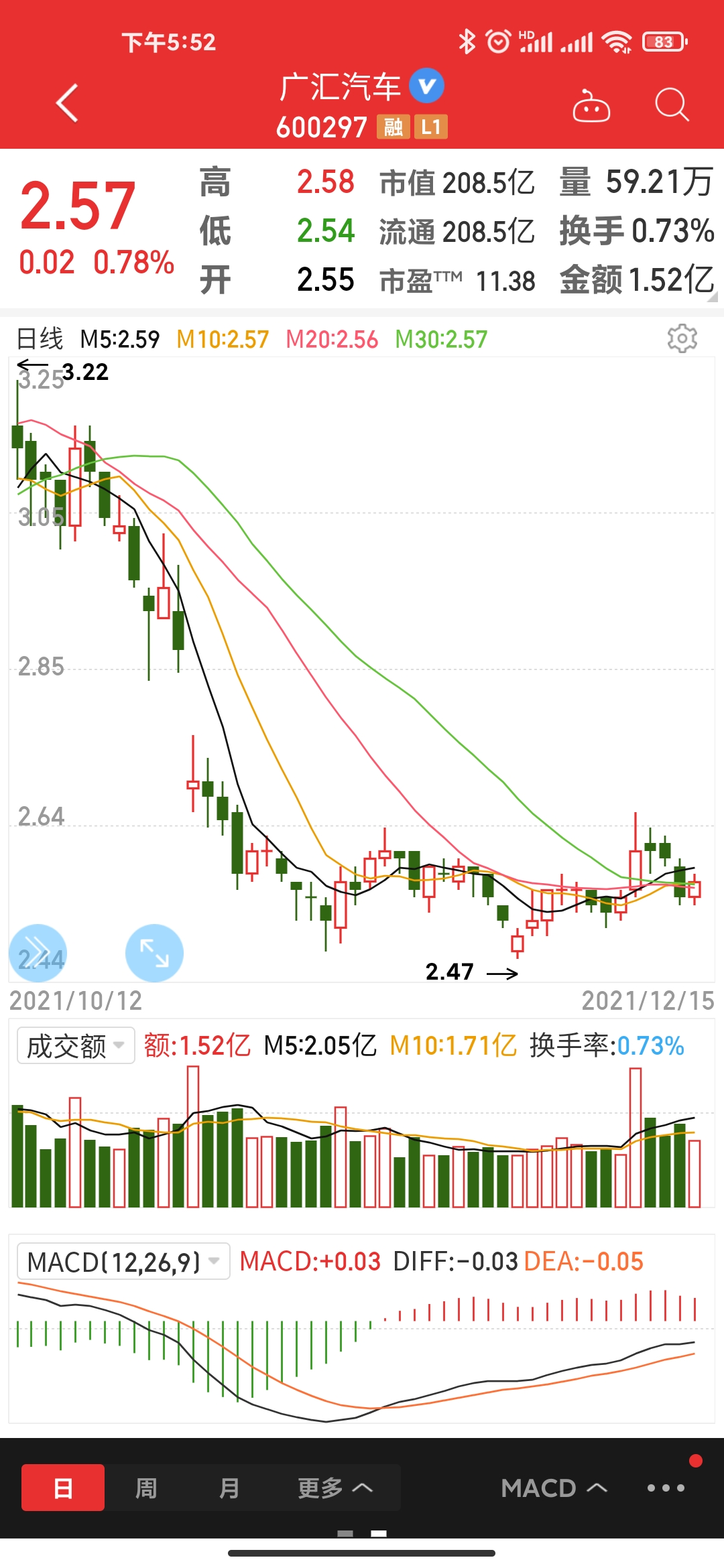Expand the bottom MACD indicator selector
Viewport: 724px width, 1568px height.
click(554, 1488)
